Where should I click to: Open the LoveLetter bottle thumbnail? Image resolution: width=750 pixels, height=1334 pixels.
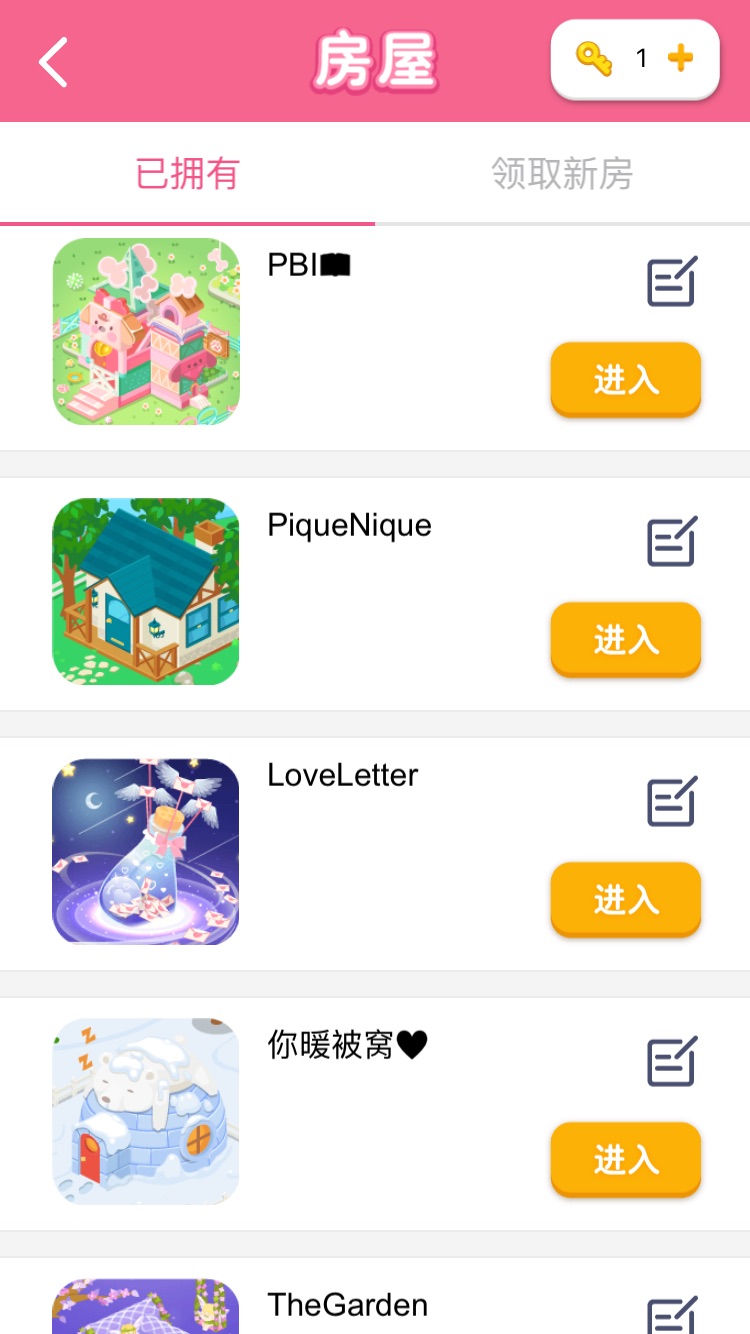click(146, 851)
